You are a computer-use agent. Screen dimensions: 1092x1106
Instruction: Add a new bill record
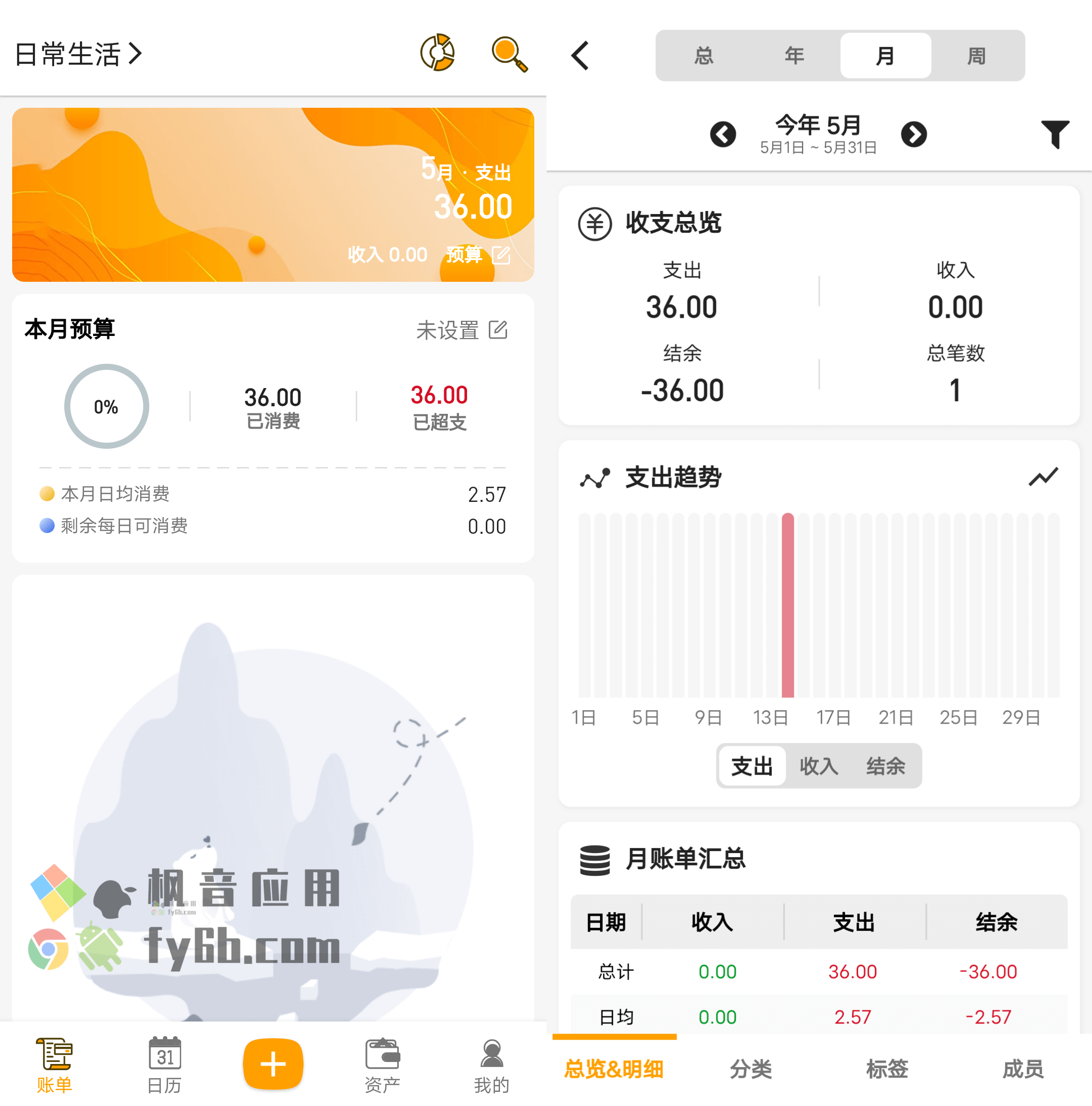[273, 1064]
